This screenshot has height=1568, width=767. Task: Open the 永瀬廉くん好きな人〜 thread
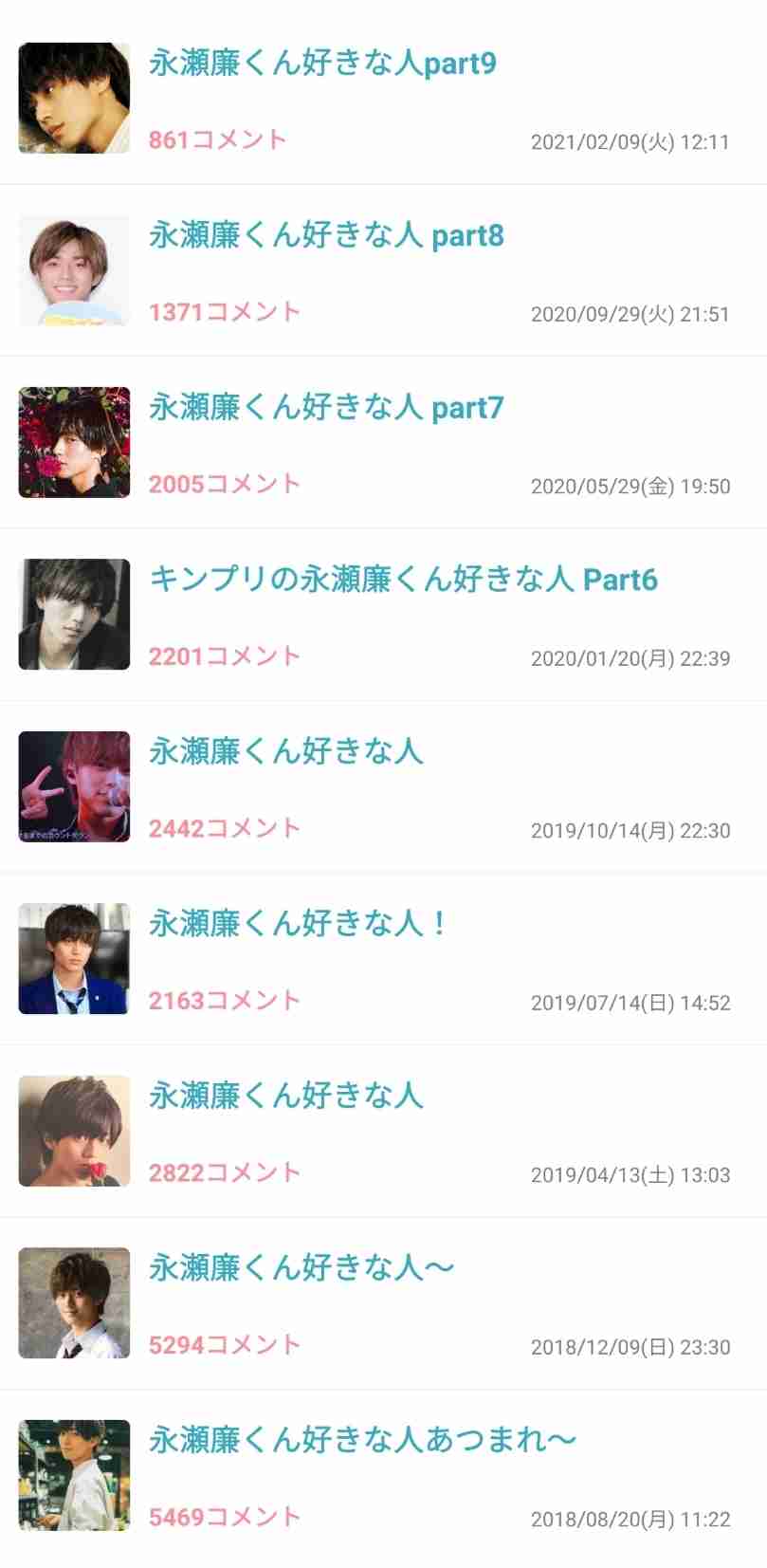click(301, 1268)
